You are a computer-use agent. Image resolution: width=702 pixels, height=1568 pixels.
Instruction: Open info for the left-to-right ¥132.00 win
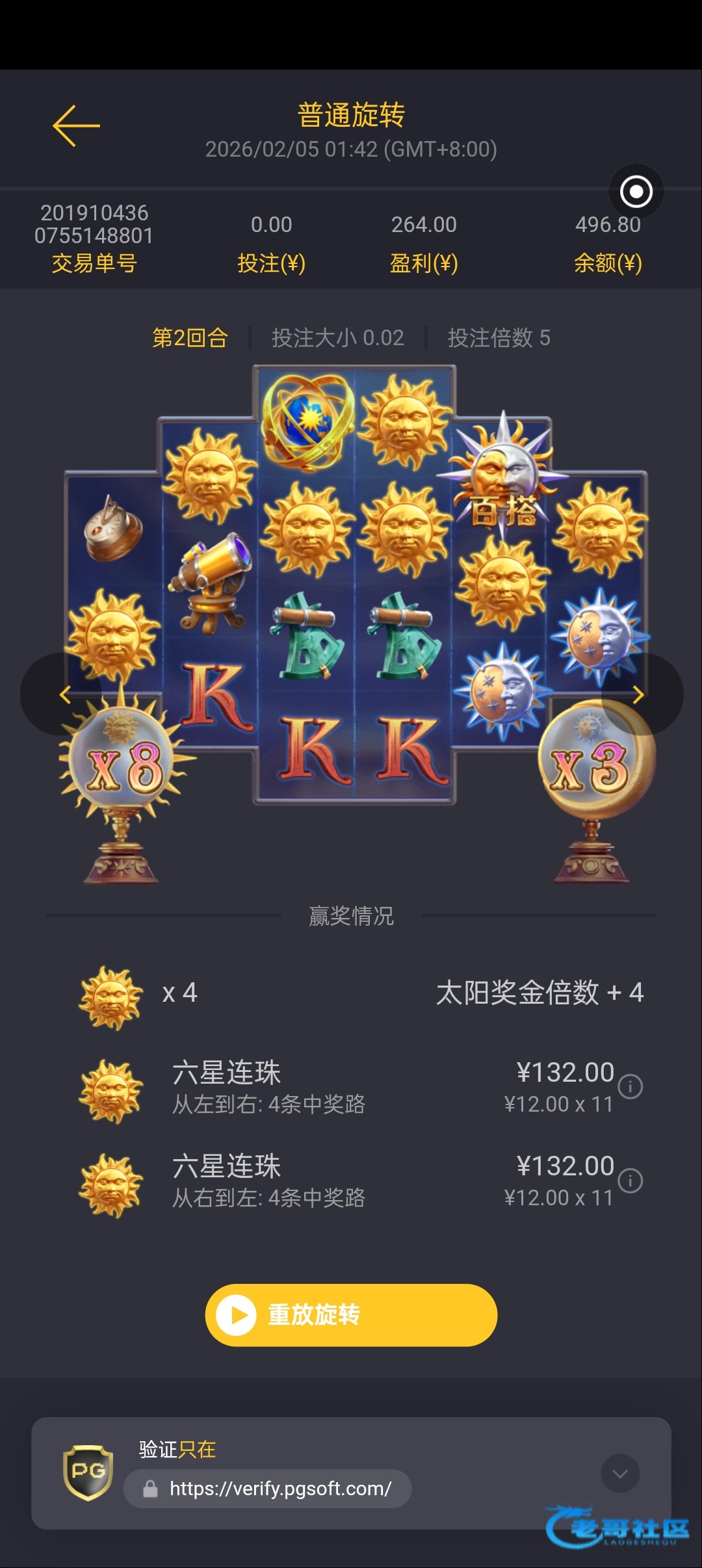(x=630, y=1086)
